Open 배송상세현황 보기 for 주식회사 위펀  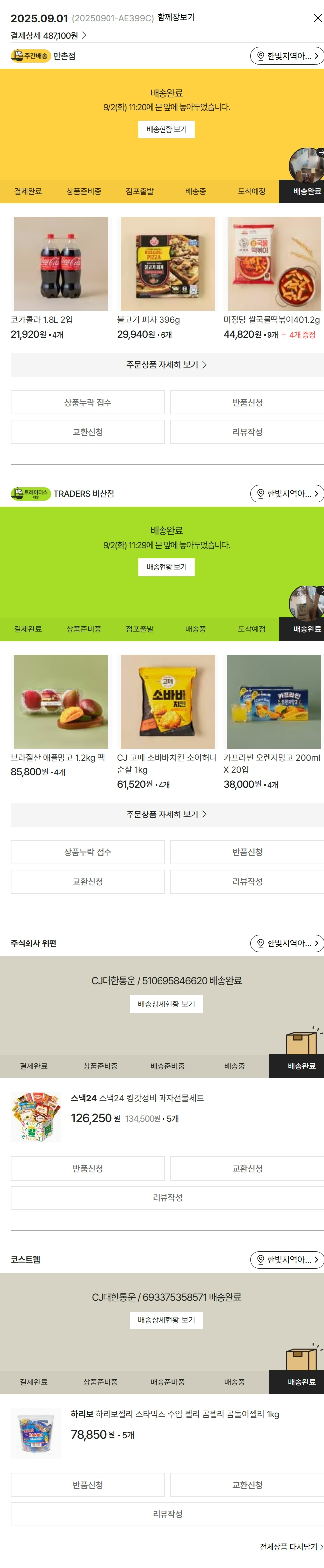tap(166, 1004)
